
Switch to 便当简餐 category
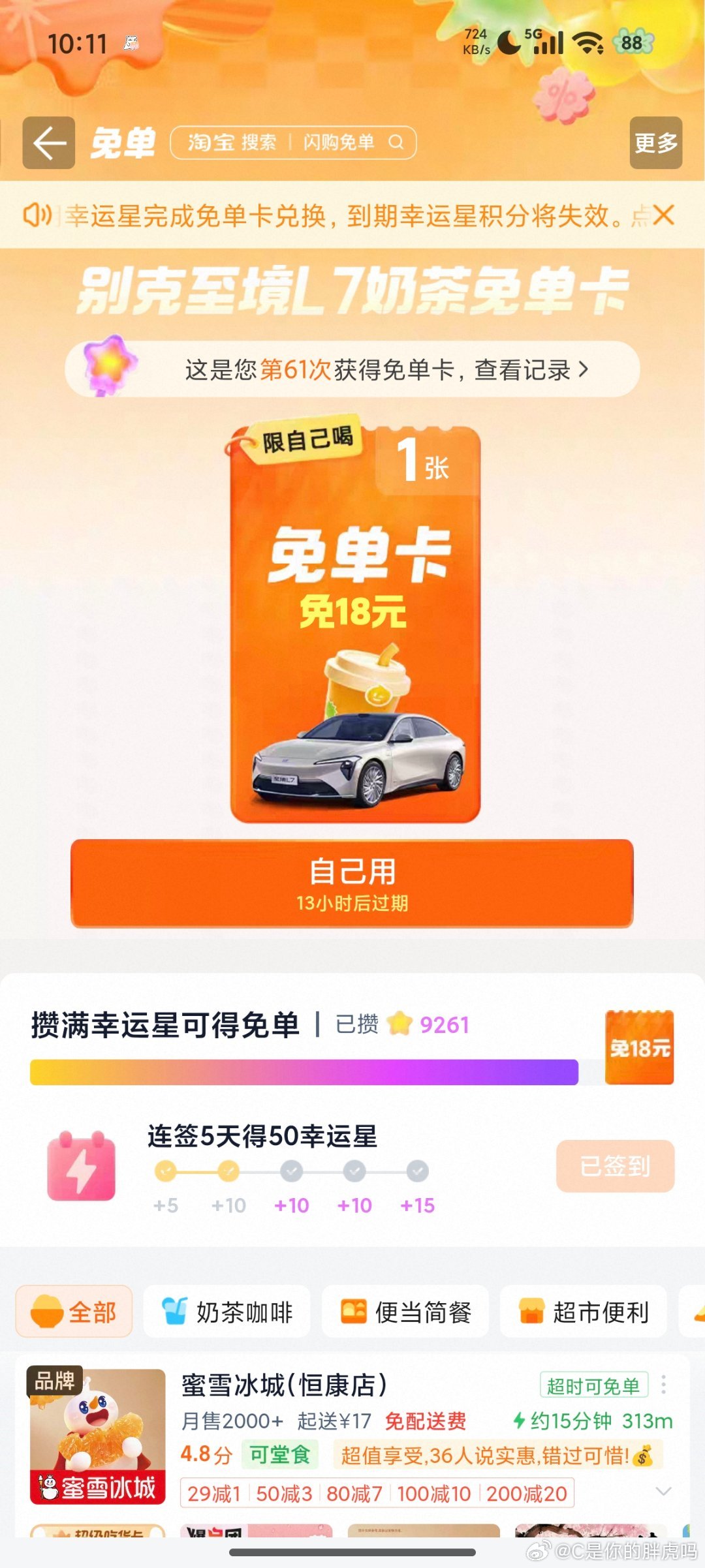click(405, 1312)
